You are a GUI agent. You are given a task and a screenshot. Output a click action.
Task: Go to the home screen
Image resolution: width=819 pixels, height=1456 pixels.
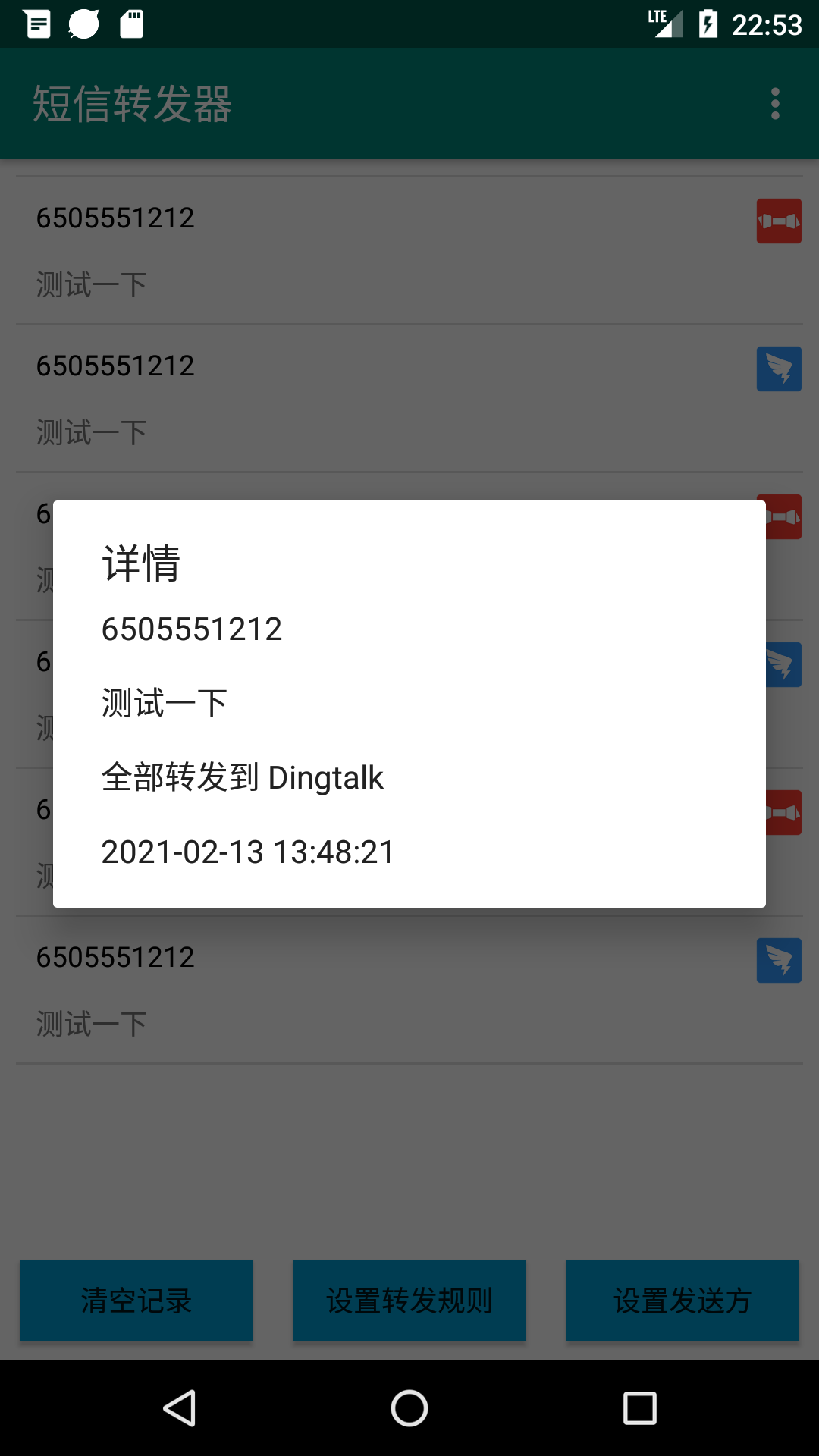point(409,1408)
